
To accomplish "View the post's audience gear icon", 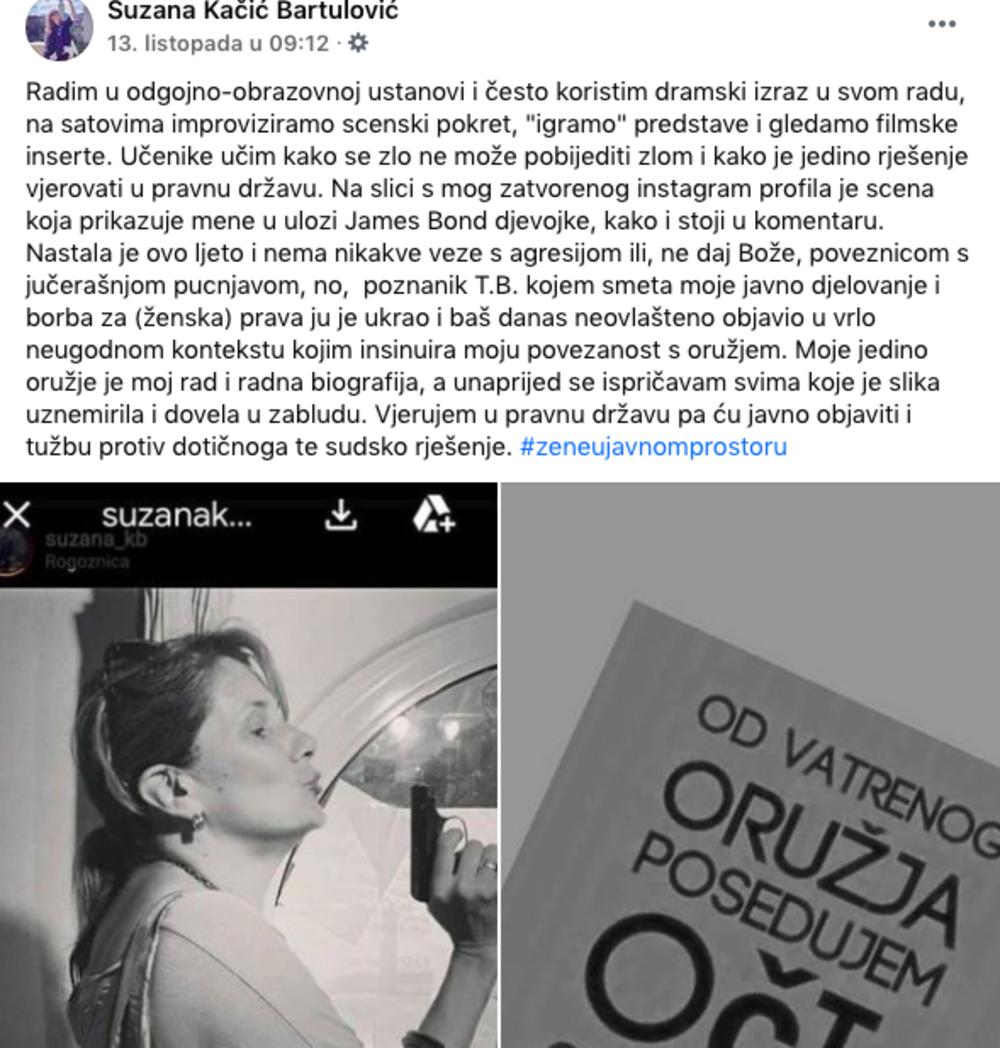I will pyautogui.click(x=357, y=43).
